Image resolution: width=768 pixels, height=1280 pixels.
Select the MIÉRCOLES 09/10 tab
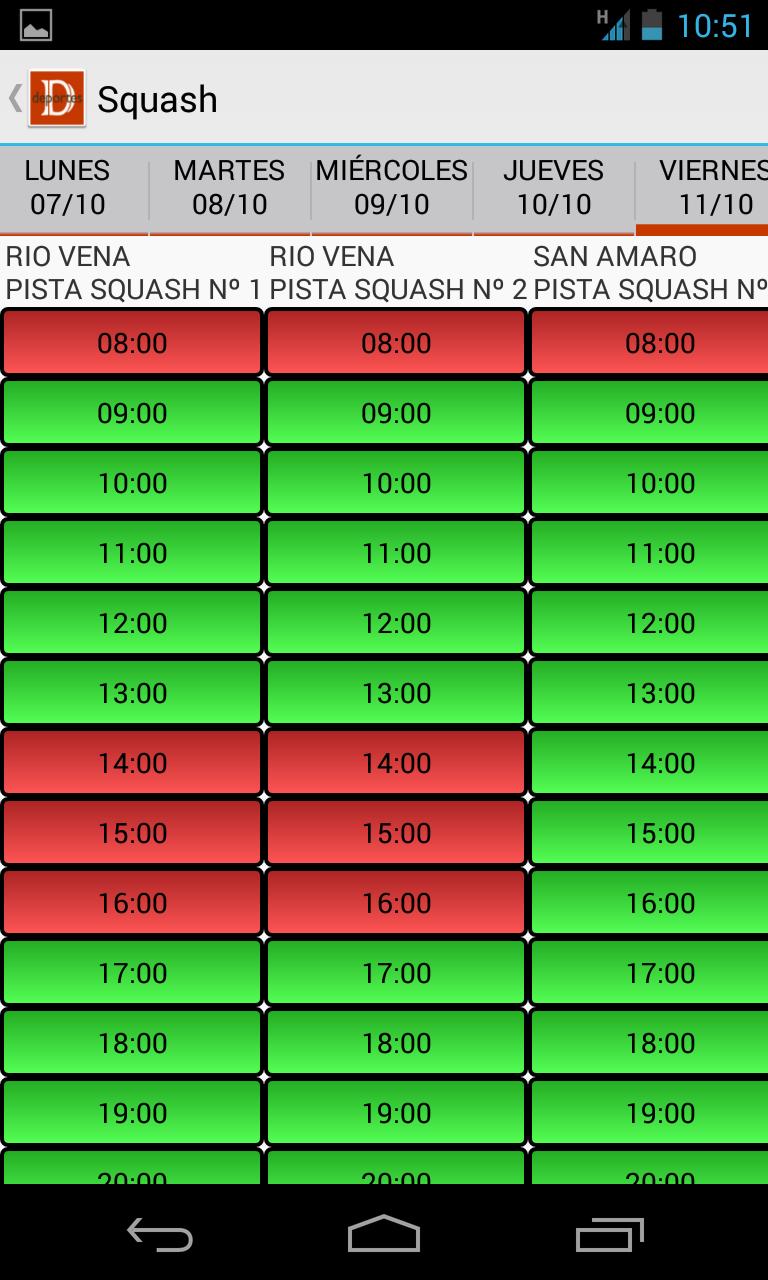click(391, 187)
